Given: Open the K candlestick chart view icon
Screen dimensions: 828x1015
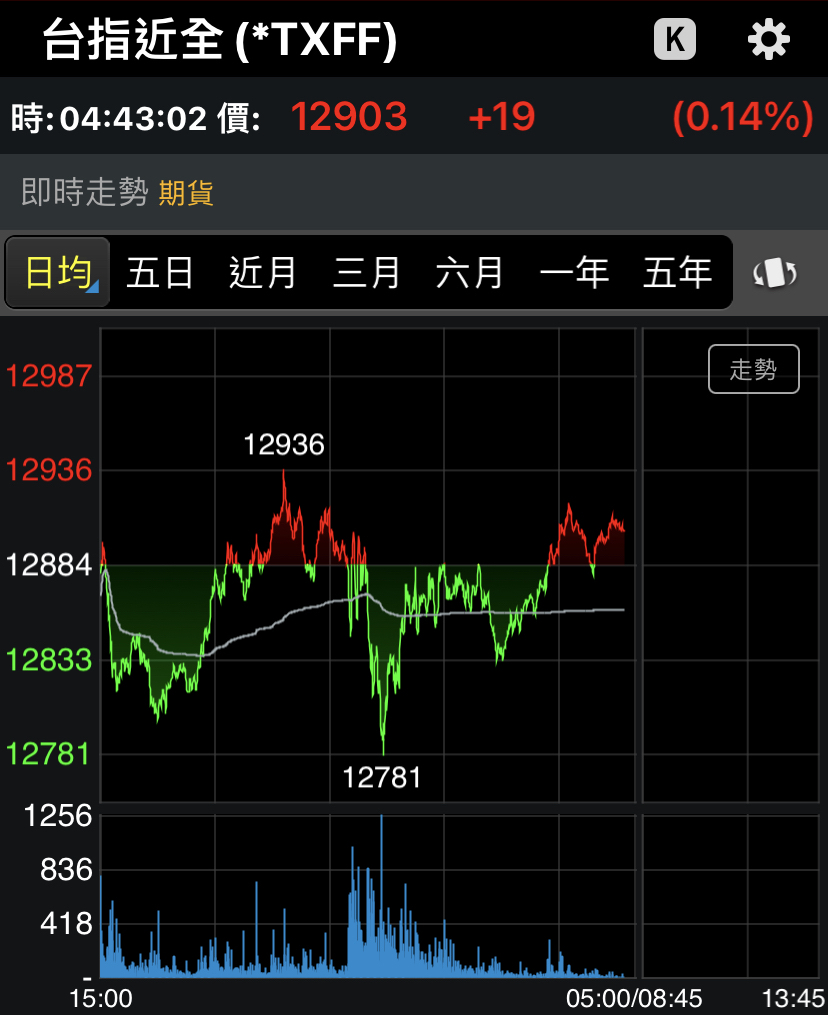Looking at the screenshot, I should click(674, 39).
